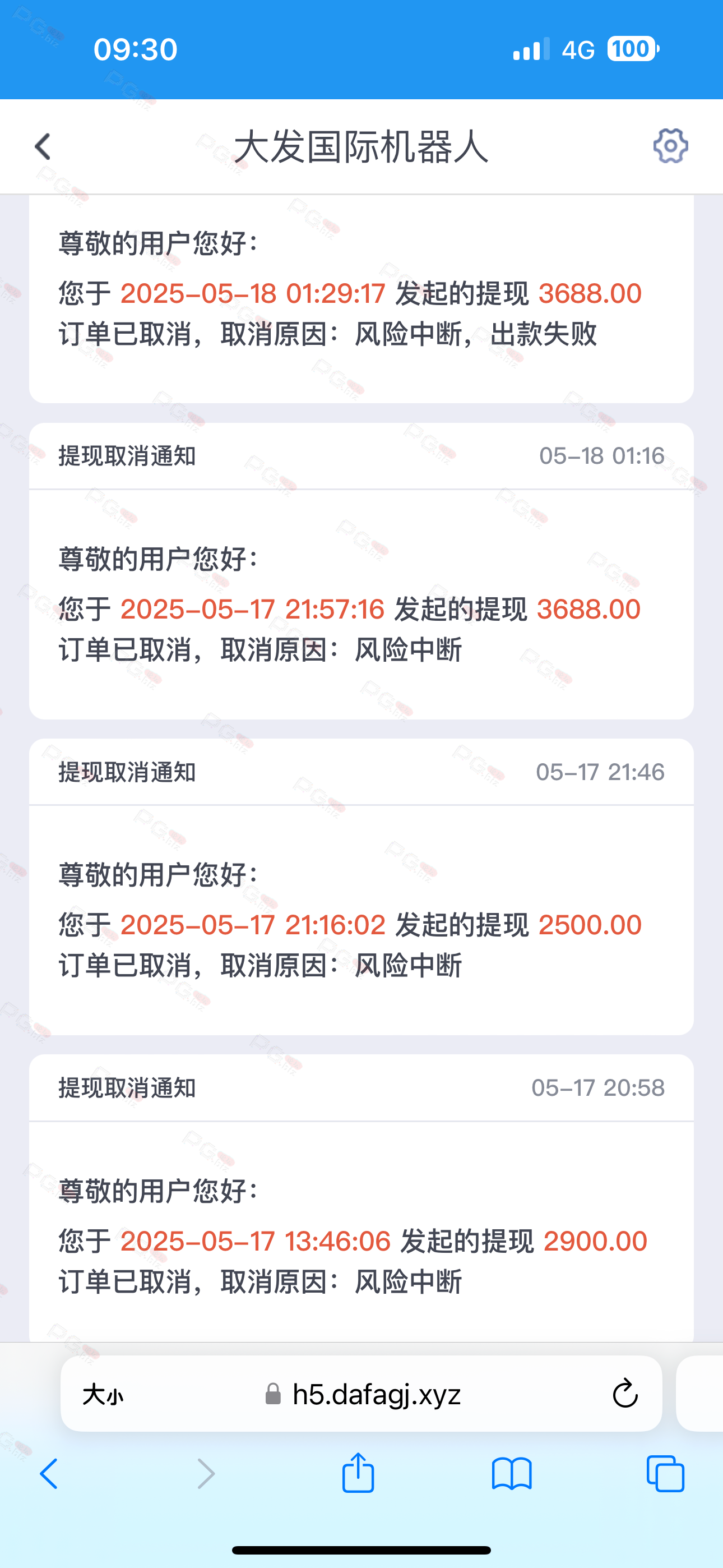Show all open Safari tabs
This screenshot has height=1568, width=723.
pyautogui.click(x=665, y=1474)
